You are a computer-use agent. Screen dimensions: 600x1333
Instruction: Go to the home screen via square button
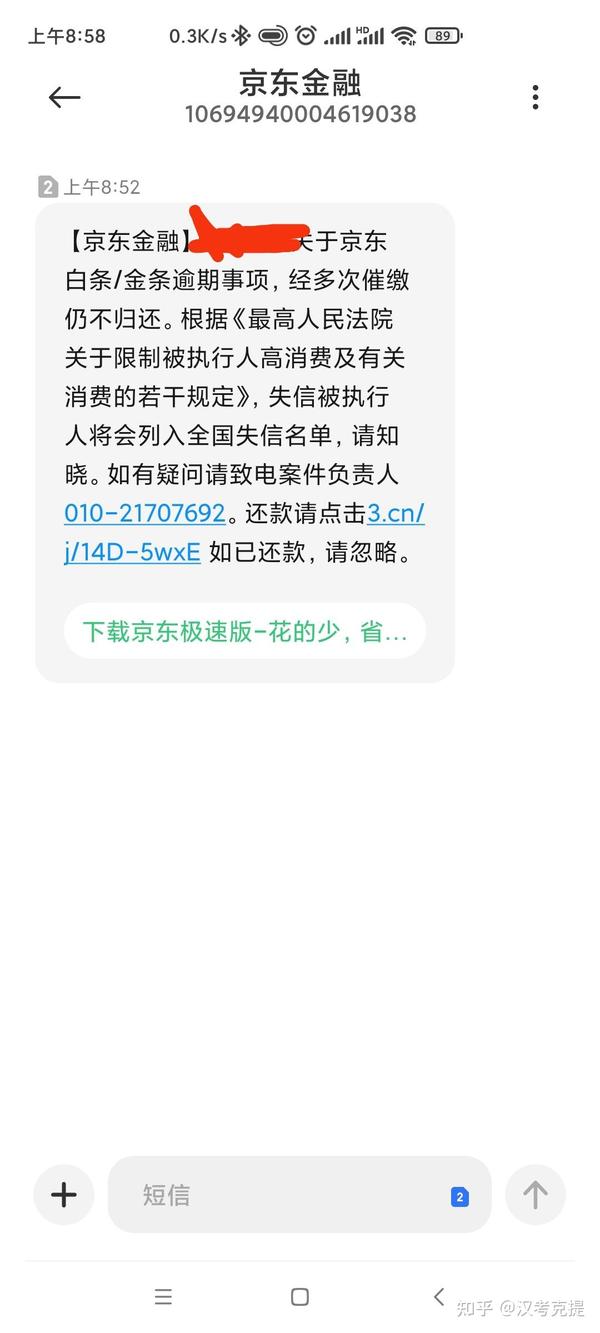click(300, 1297)
